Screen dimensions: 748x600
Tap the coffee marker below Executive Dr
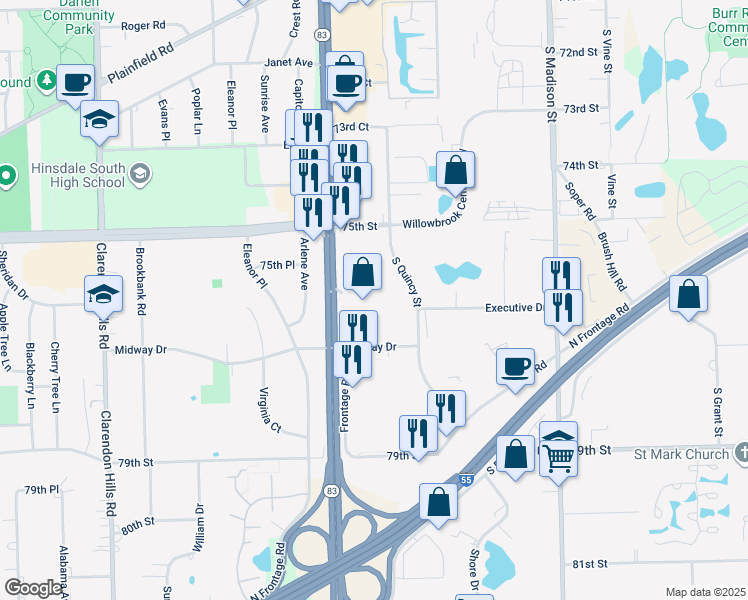coord(515,365)
